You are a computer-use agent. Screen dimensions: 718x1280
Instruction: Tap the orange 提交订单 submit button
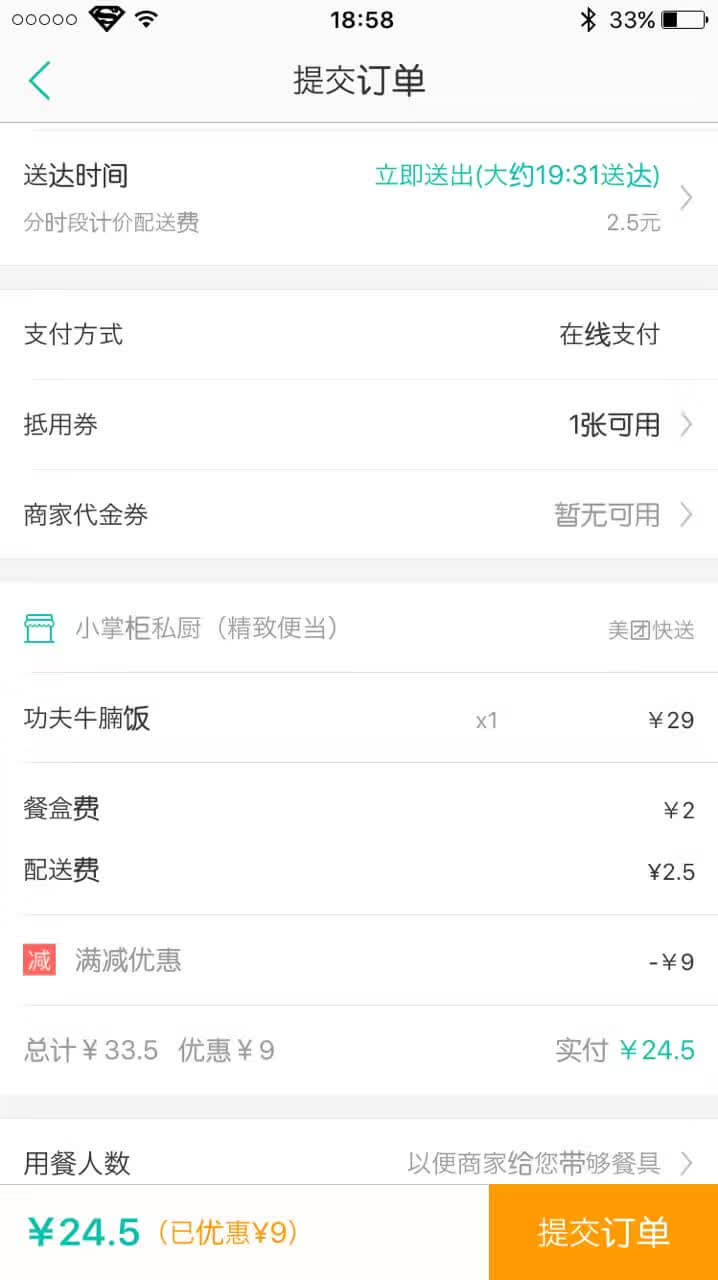603,1232
